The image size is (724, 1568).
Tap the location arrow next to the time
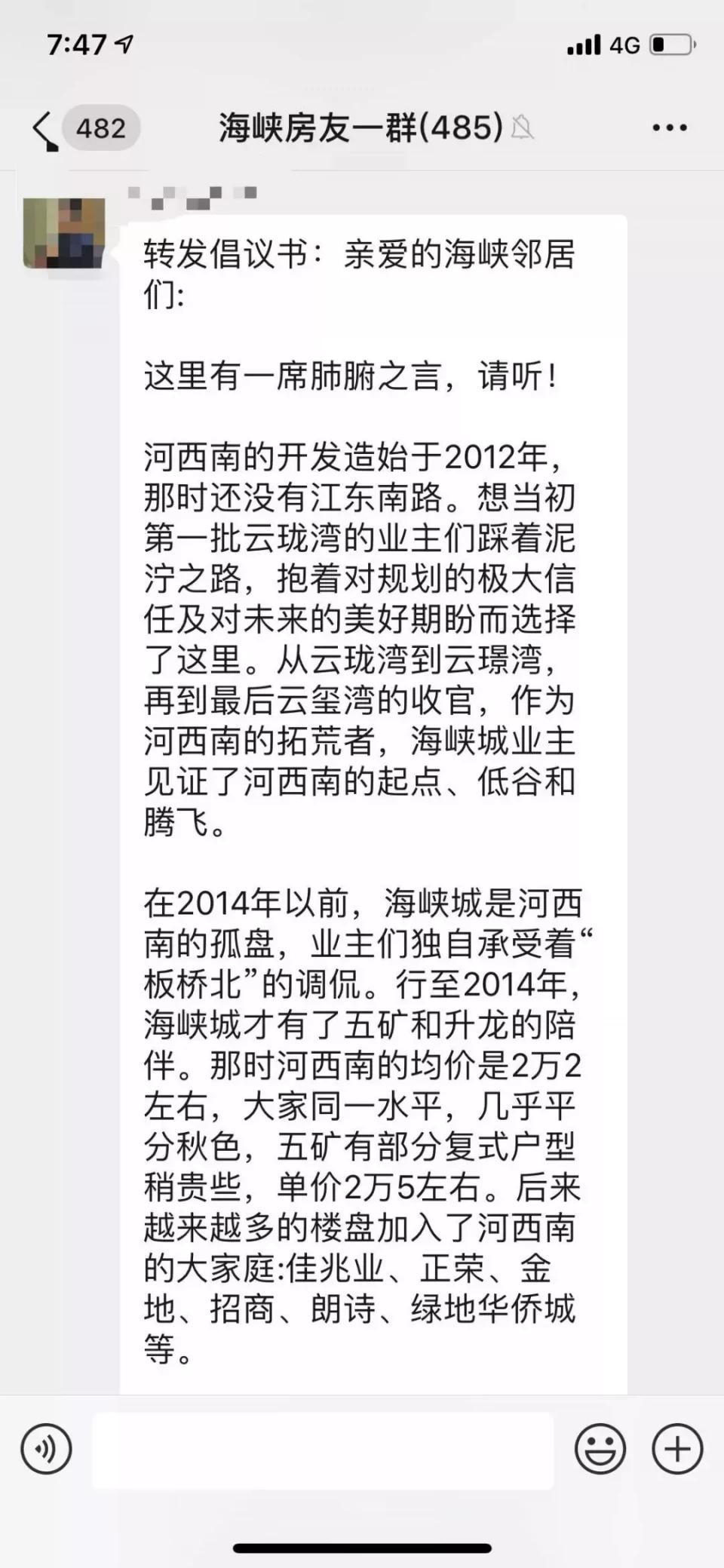[x=123, y=44]
